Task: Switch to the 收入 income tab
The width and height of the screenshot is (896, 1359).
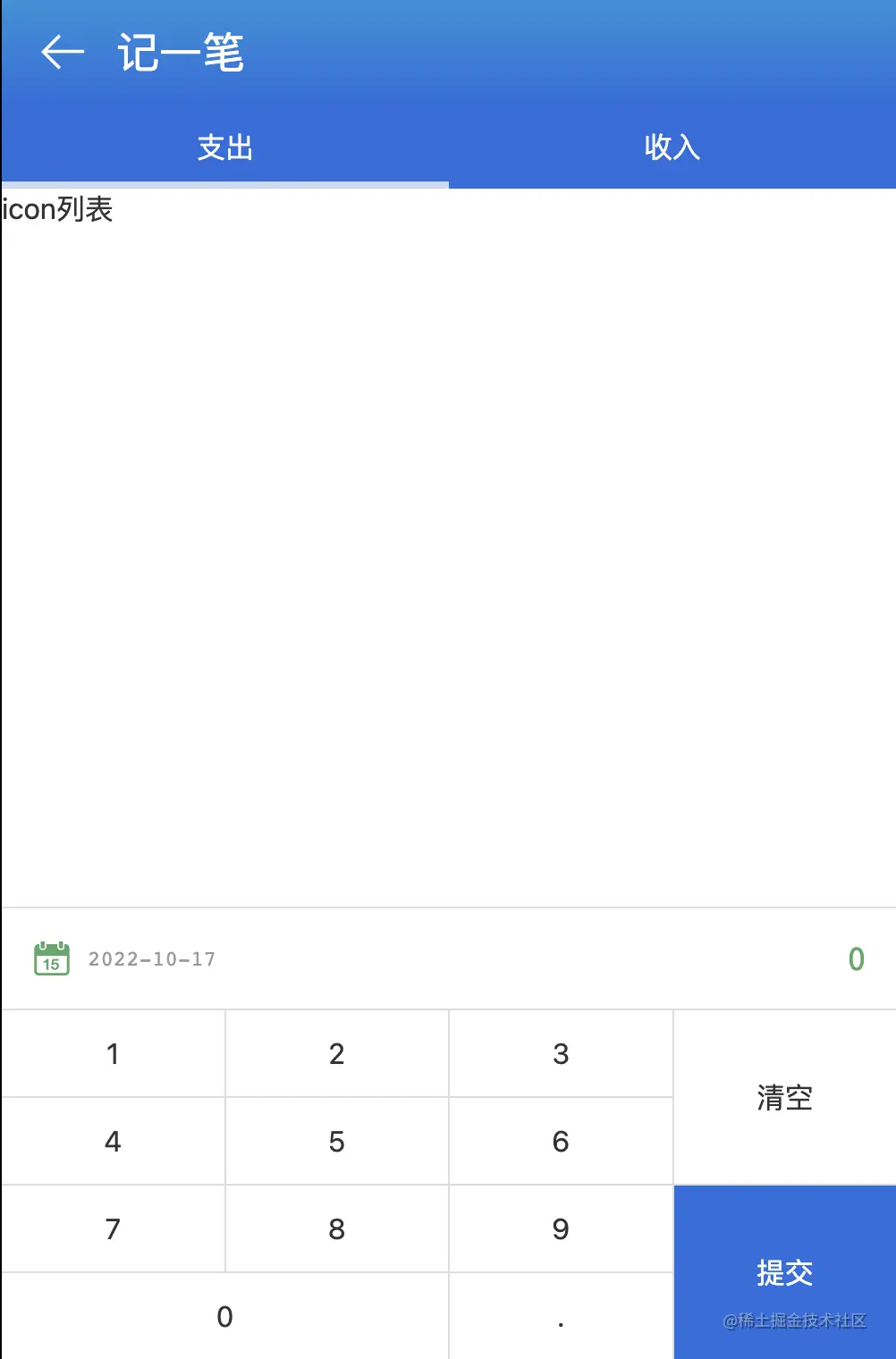Action: click(672, 148)
